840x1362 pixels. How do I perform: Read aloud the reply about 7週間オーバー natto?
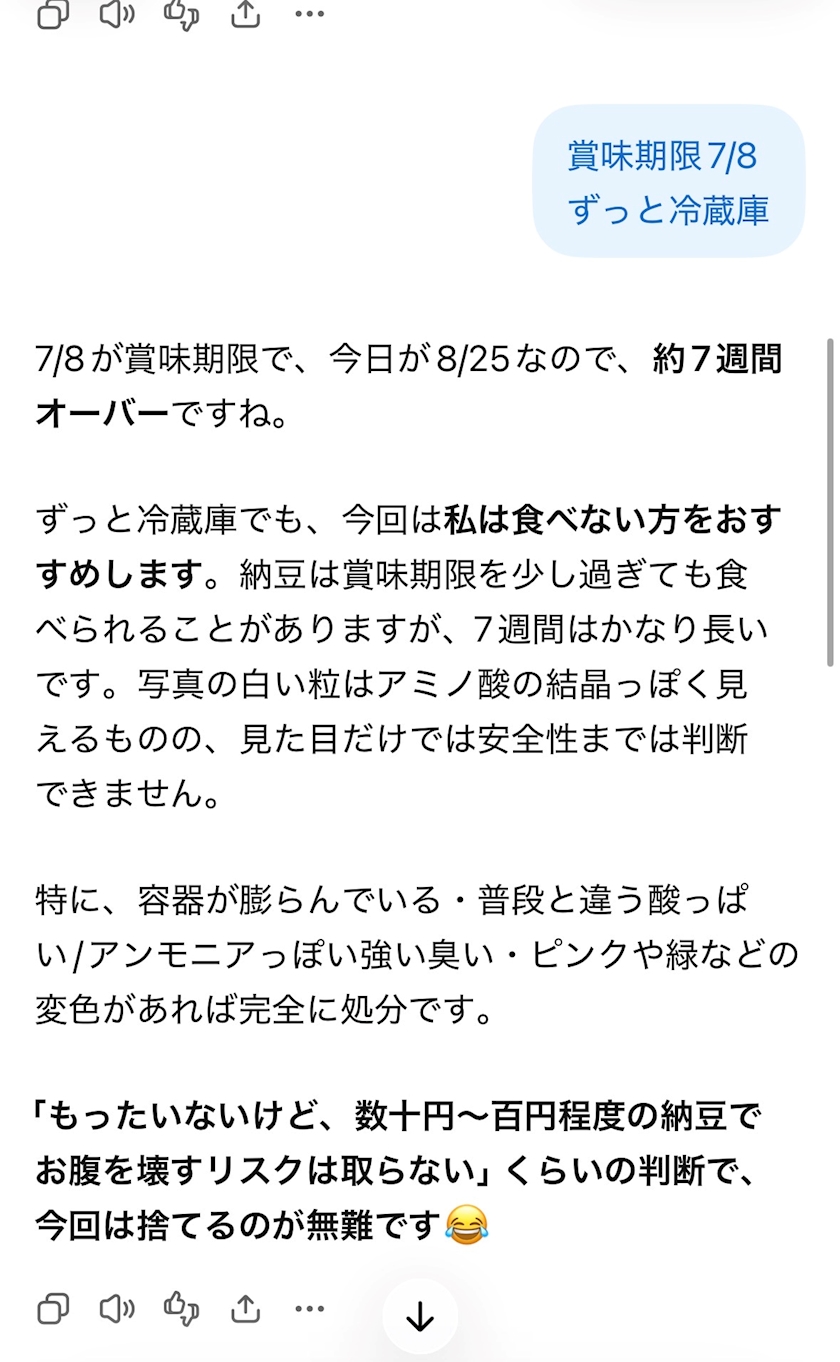tap(117, 1308)
